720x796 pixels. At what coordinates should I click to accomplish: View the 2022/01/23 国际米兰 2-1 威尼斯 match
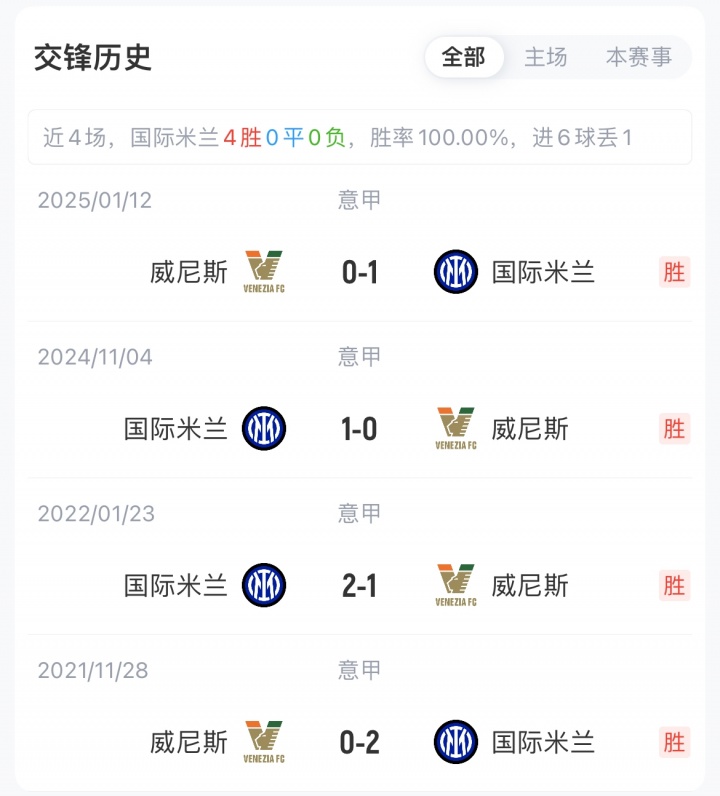pos(360,585)
